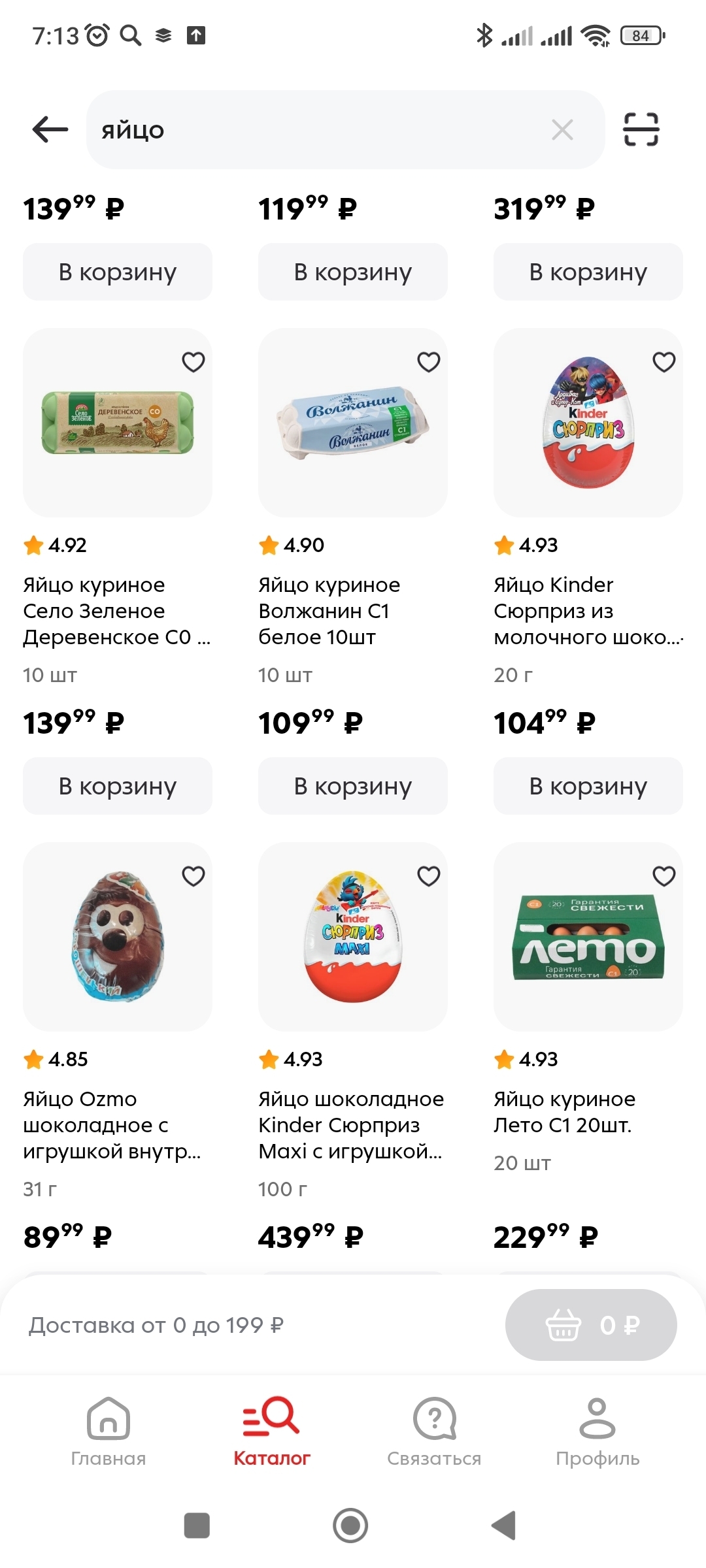The image size is (706, 1568).
Task: Favorite the Kinder Сюрприз Maxi egg
Action: coord(428,876)
